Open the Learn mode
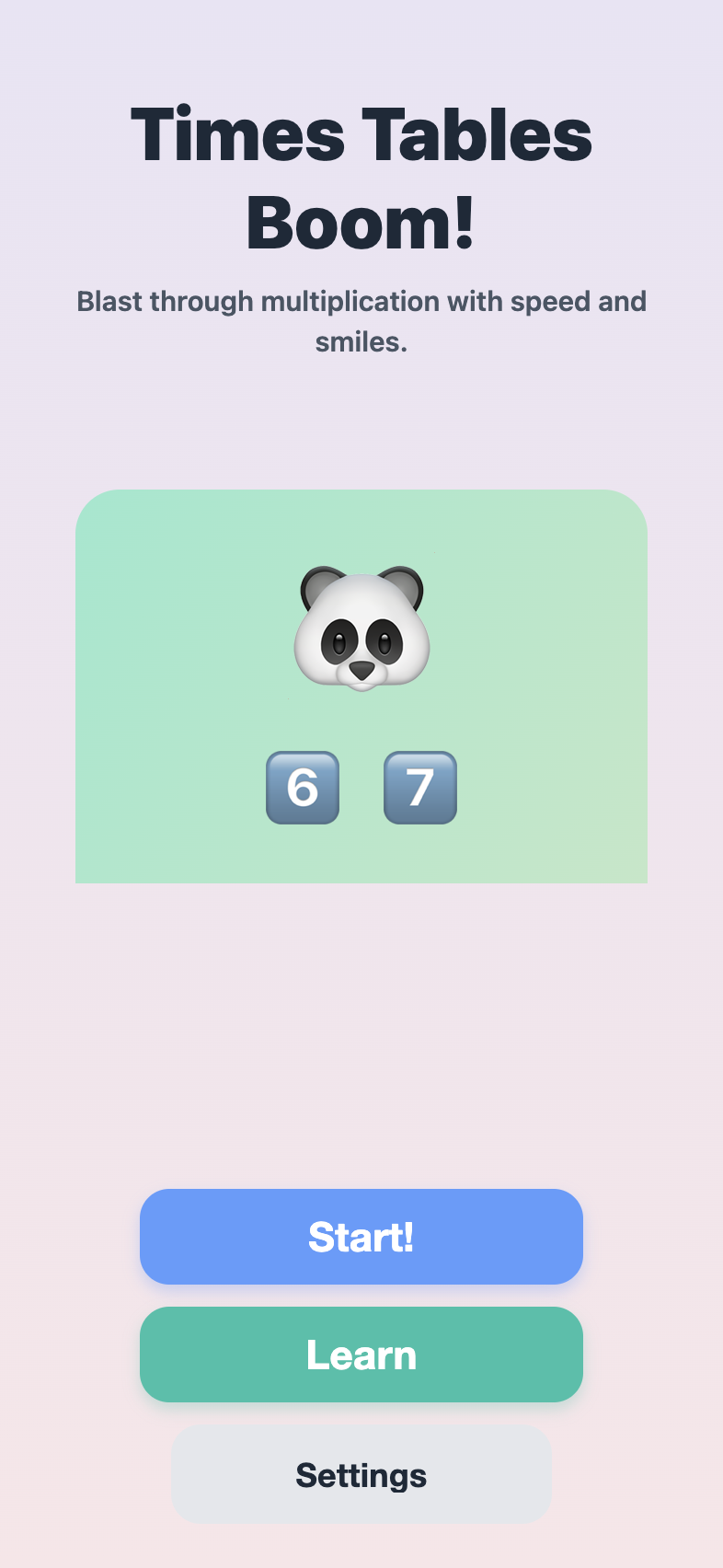Screen dimensions: 723x1568 361,1355
